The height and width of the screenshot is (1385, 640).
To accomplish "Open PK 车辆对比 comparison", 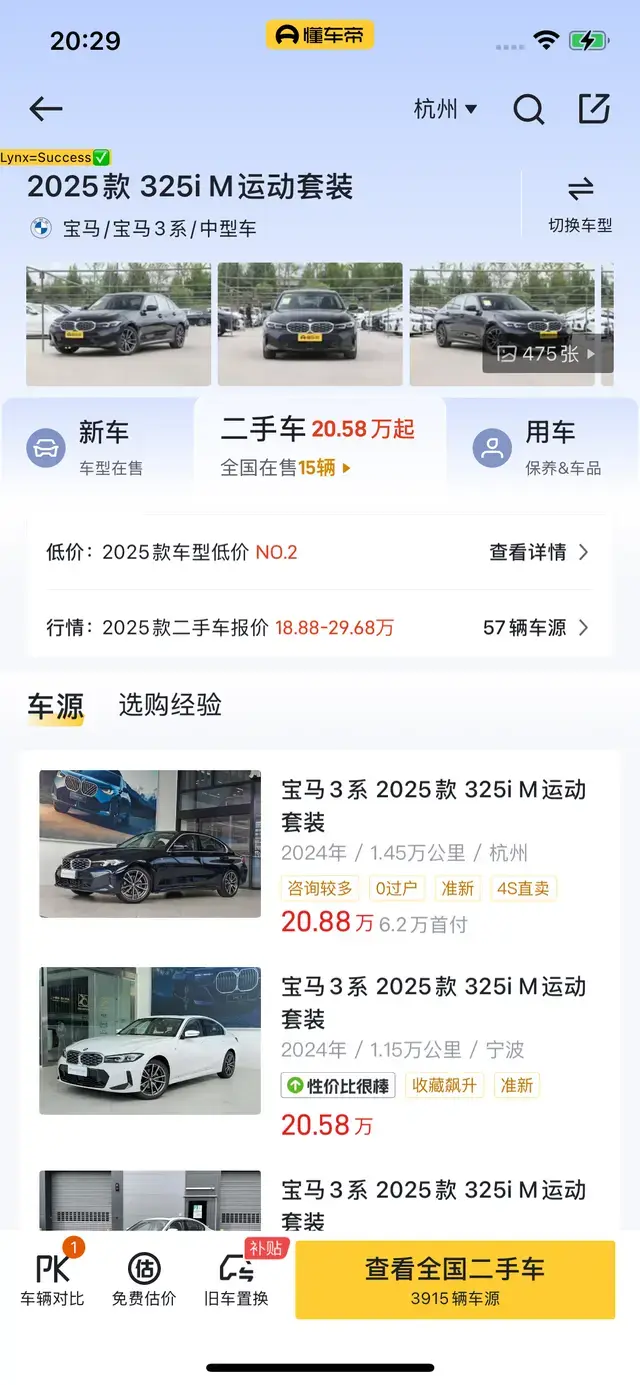I will (53, 1277).
